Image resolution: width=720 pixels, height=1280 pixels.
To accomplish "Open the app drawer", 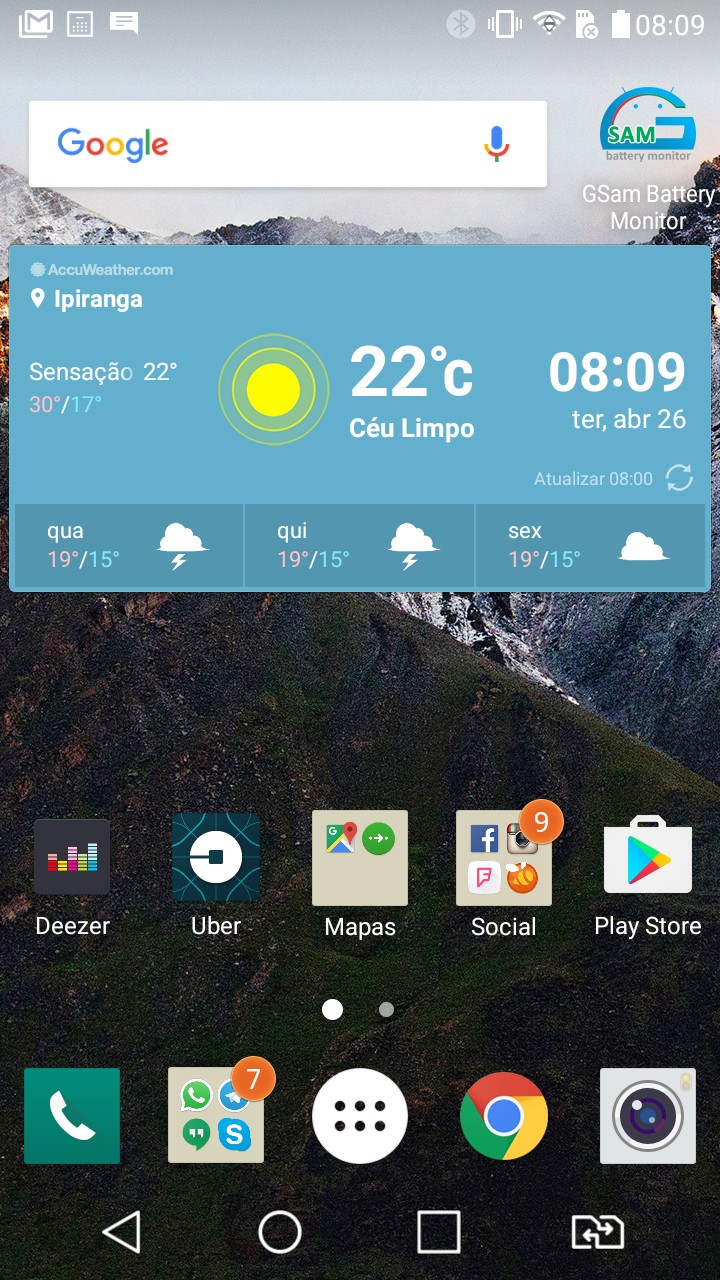I will click(x=360, y=1116).
